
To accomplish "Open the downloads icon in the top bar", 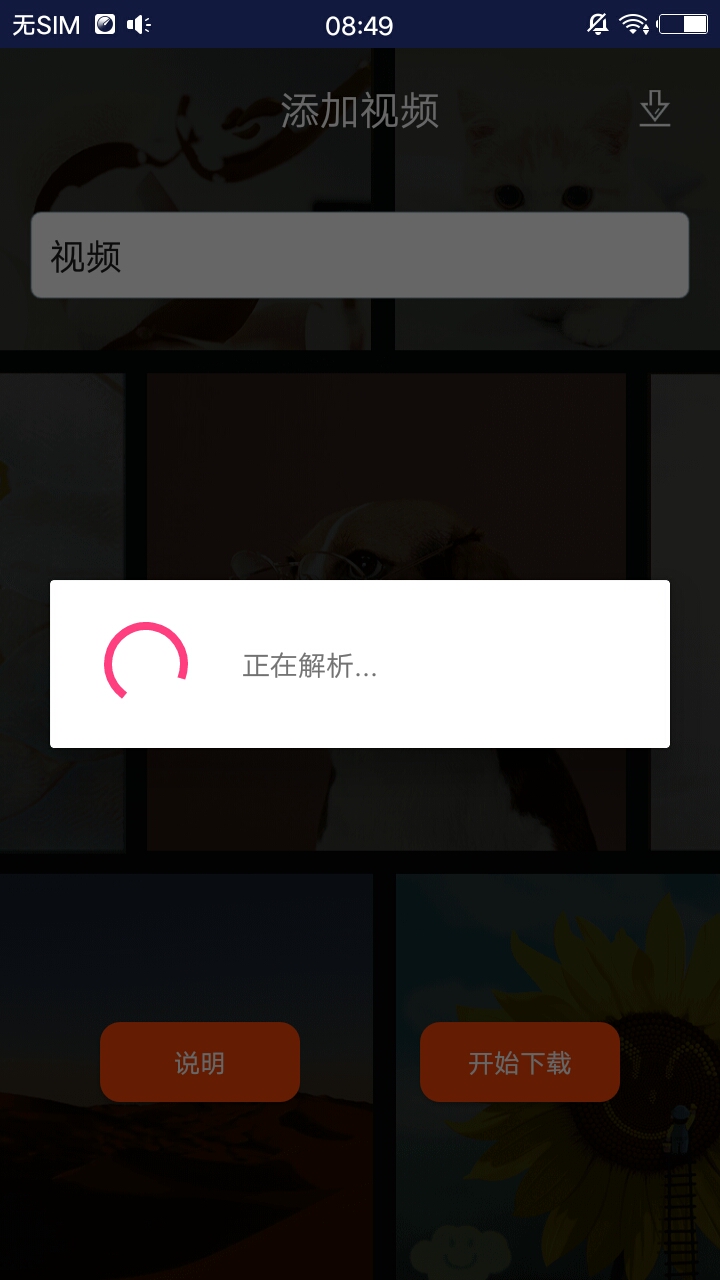I will [x=654, y=109].
